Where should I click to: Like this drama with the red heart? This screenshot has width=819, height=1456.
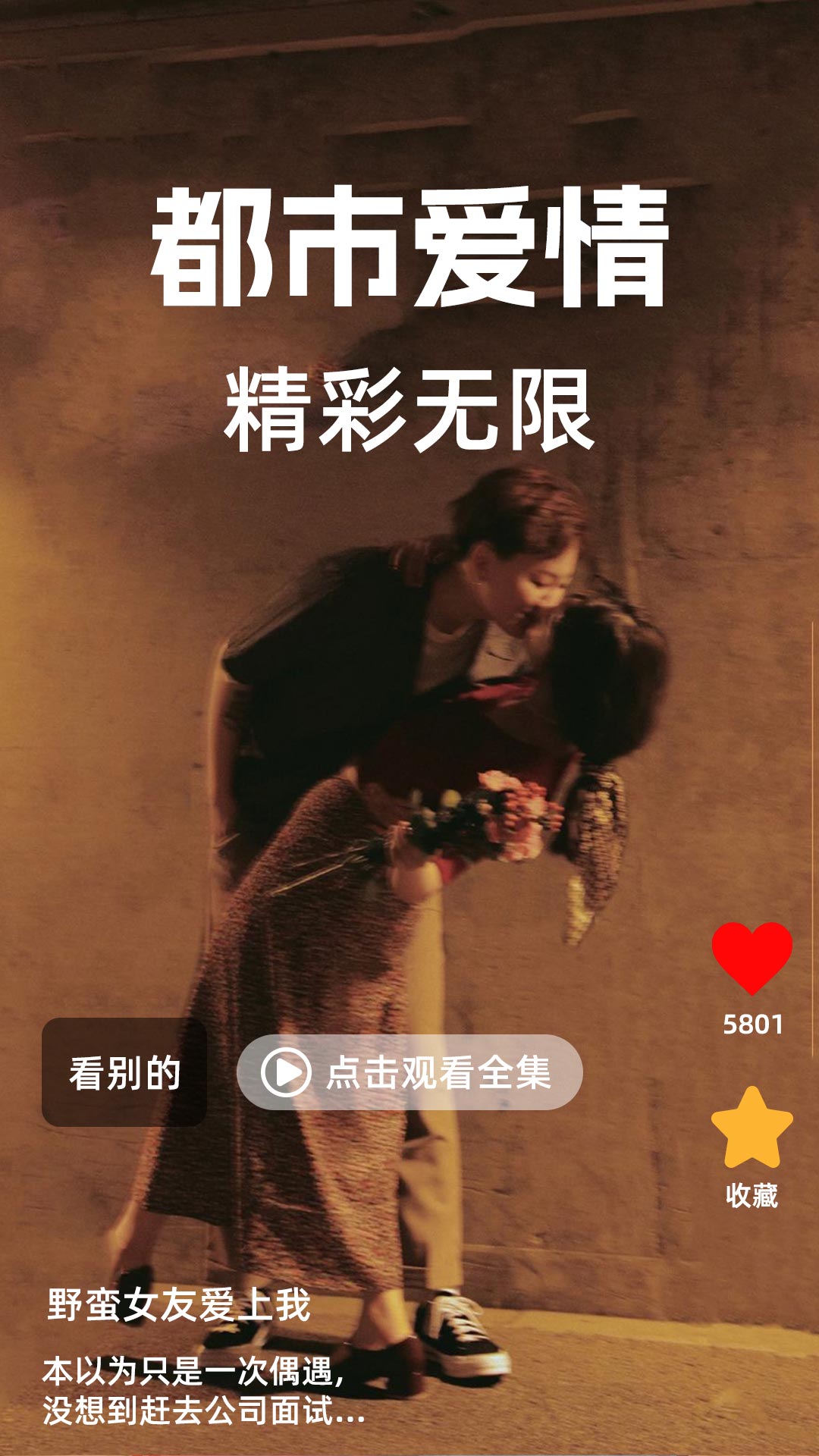click(x=752, y=958)
